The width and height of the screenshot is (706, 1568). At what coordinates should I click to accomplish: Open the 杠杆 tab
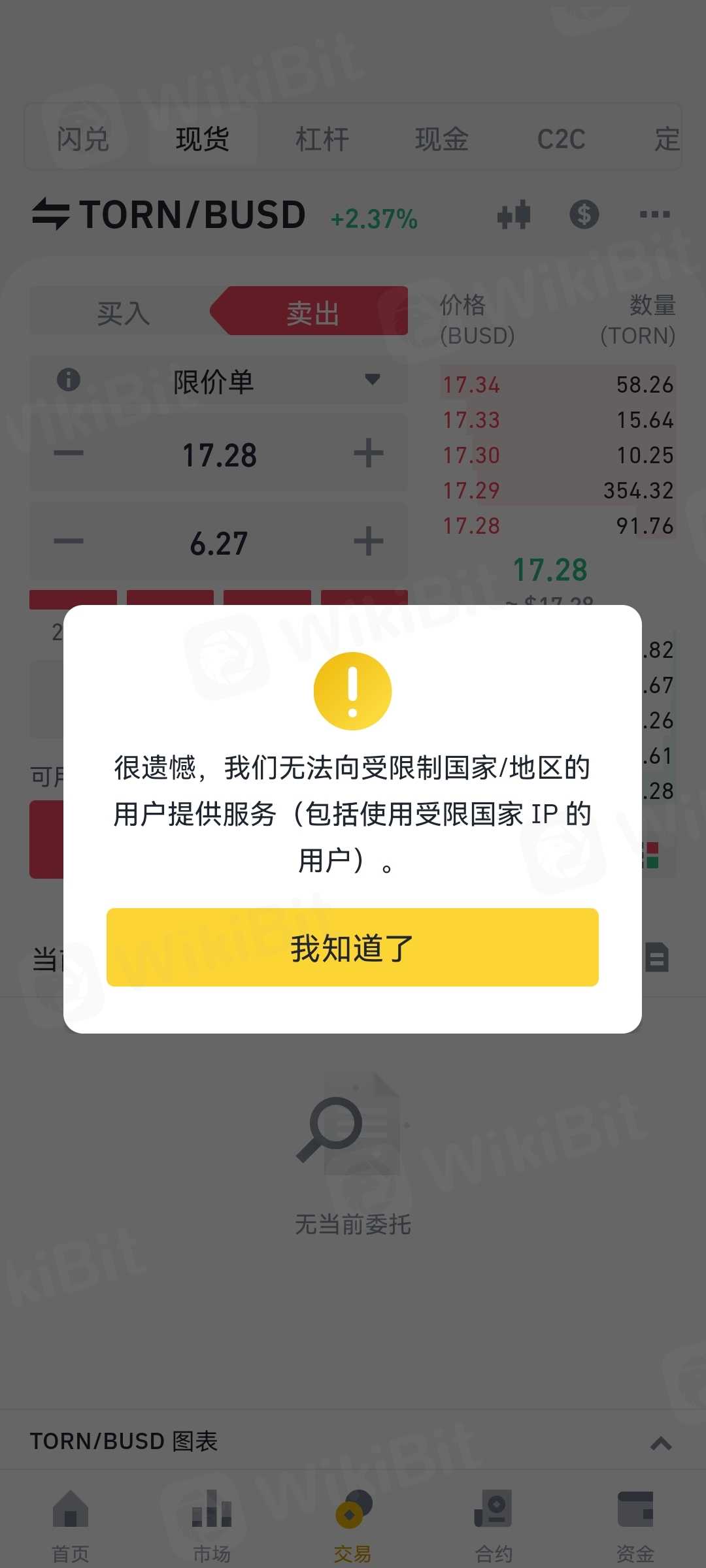[322, 139]
